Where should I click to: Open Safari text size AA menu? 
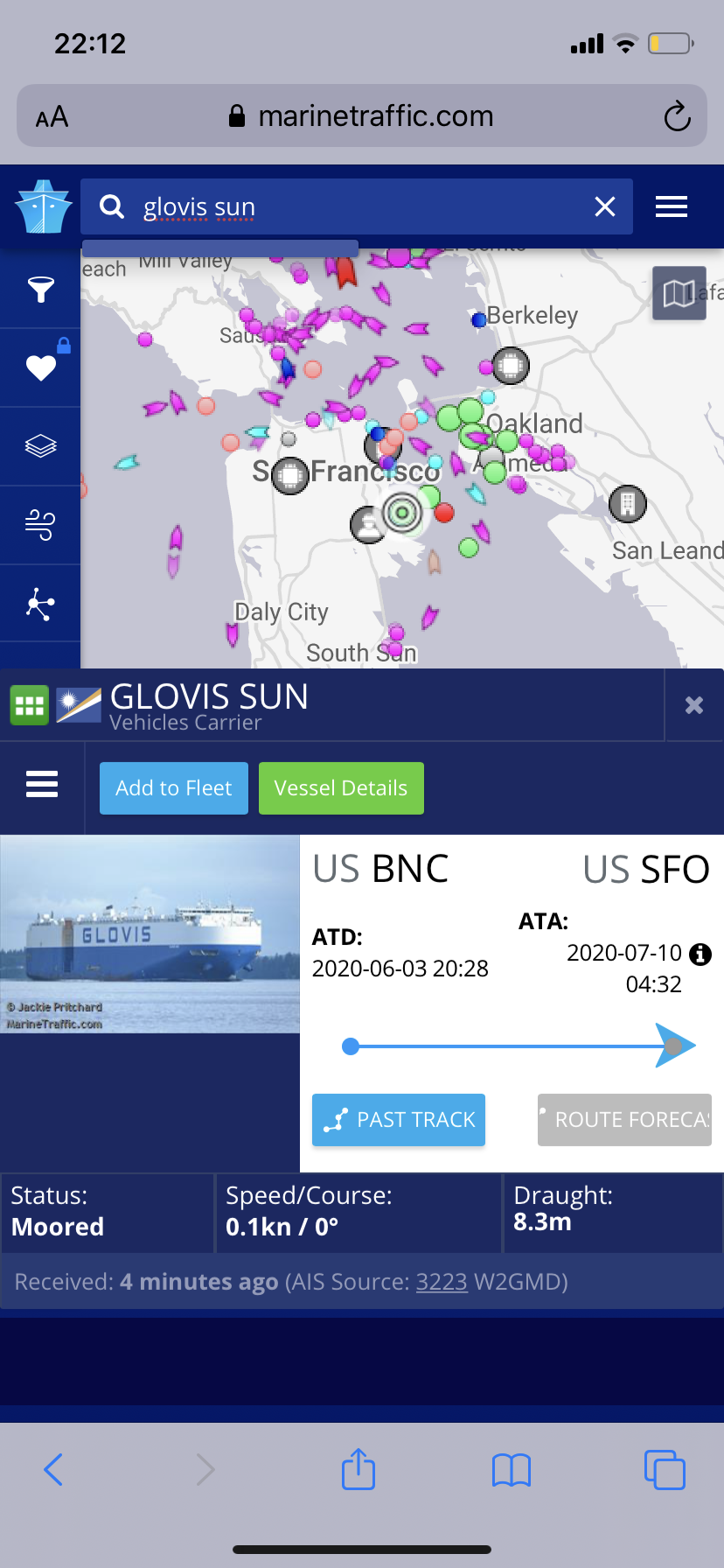(x=52, y=116)
